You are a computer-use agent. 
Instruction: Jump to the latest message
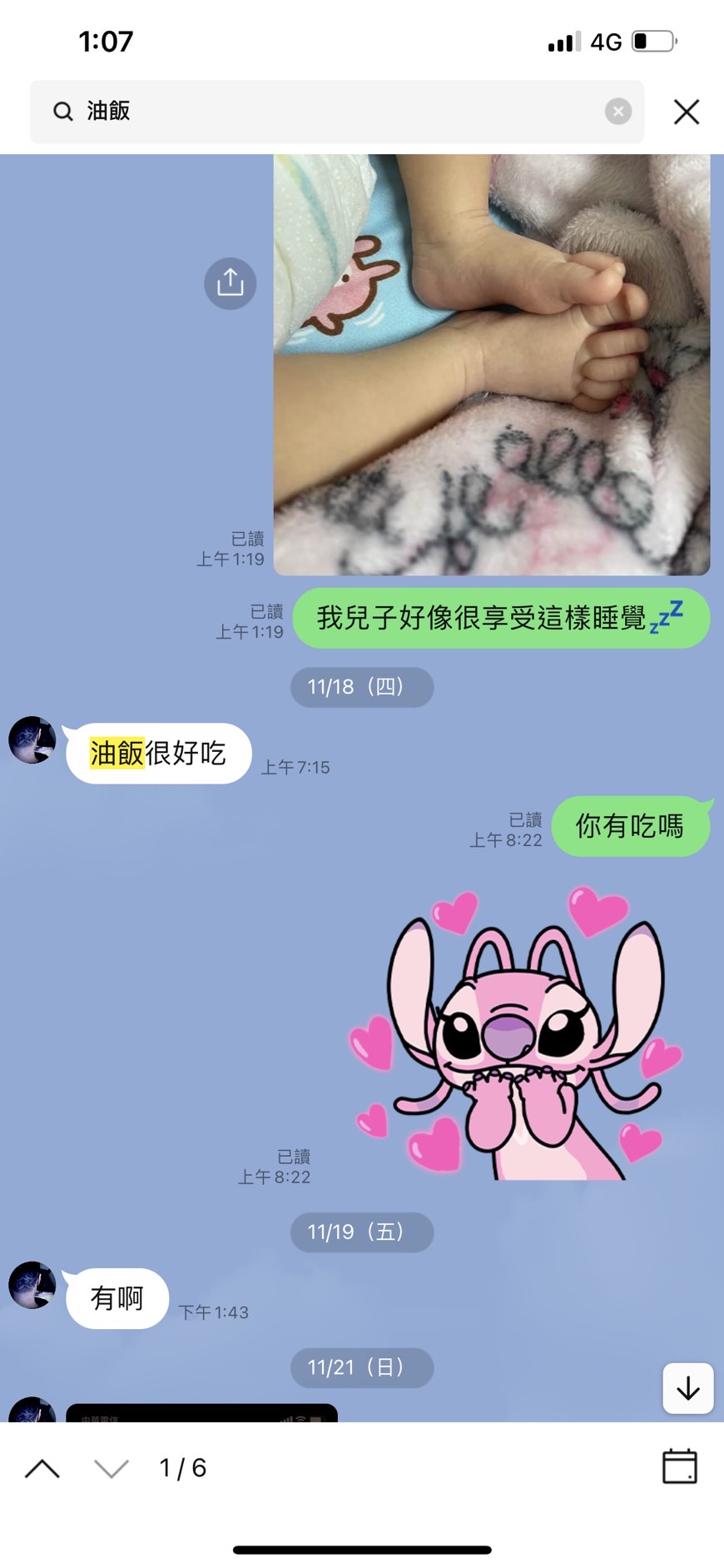pyautogui.click(x=687, y=1388)
